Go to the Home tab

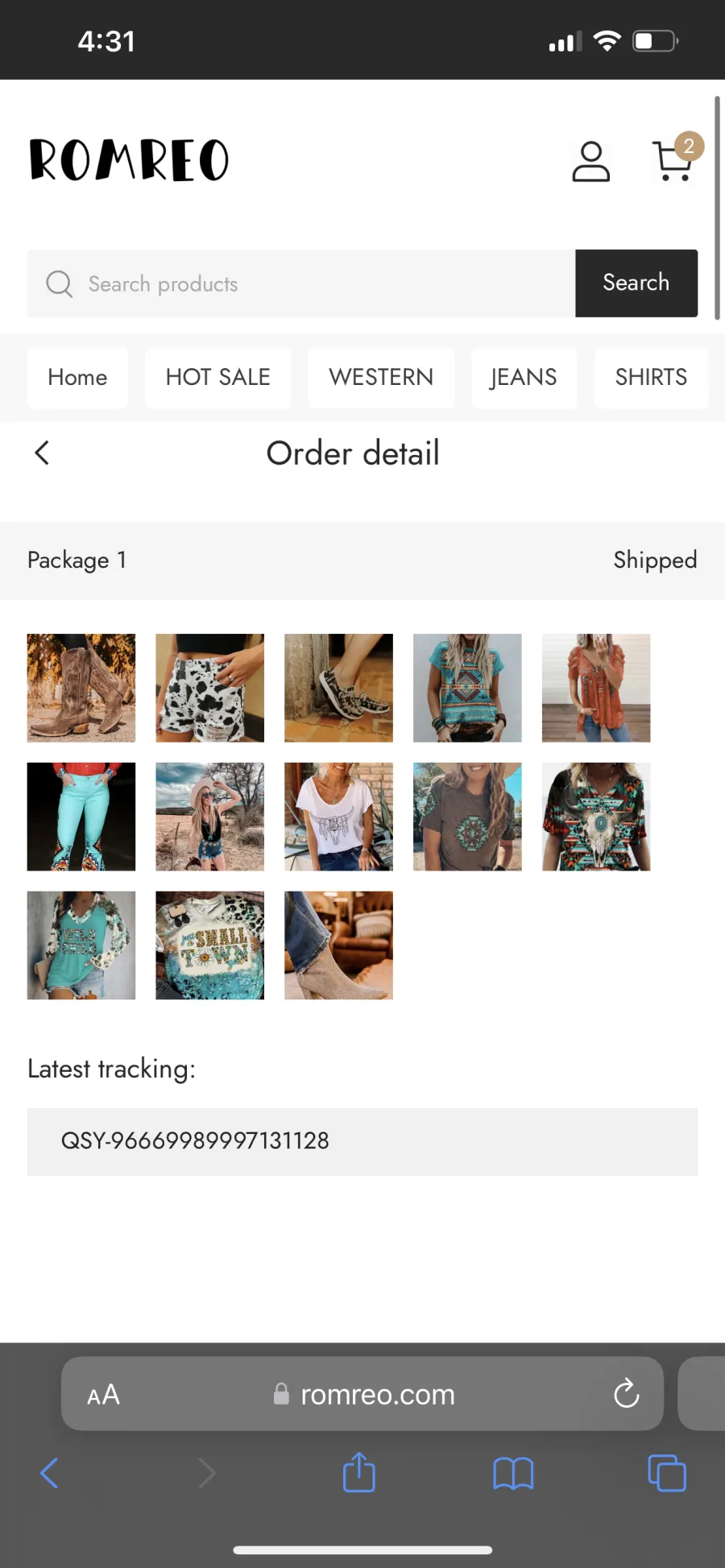(x=77, y=378)
